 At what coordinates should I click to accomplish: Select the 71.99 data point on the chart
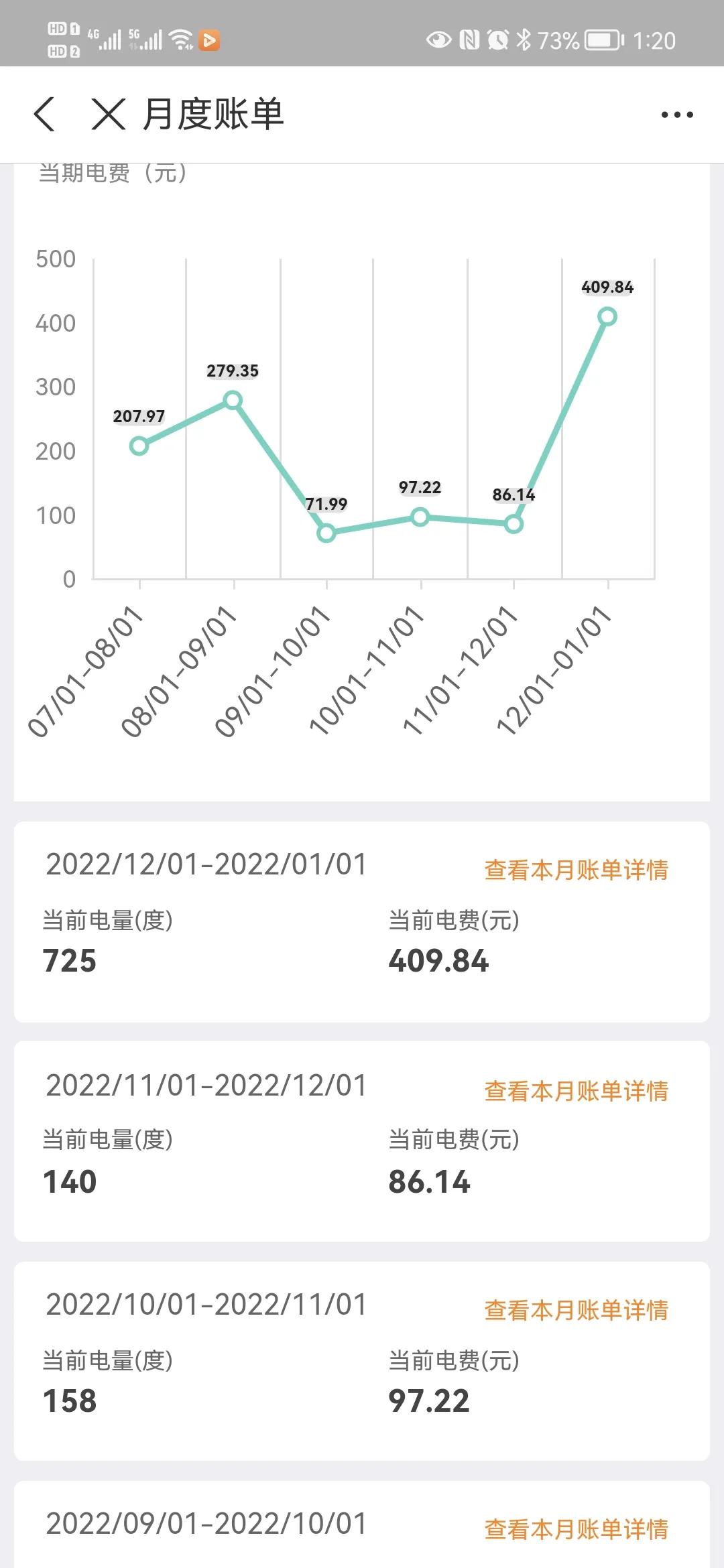[326, 533]
